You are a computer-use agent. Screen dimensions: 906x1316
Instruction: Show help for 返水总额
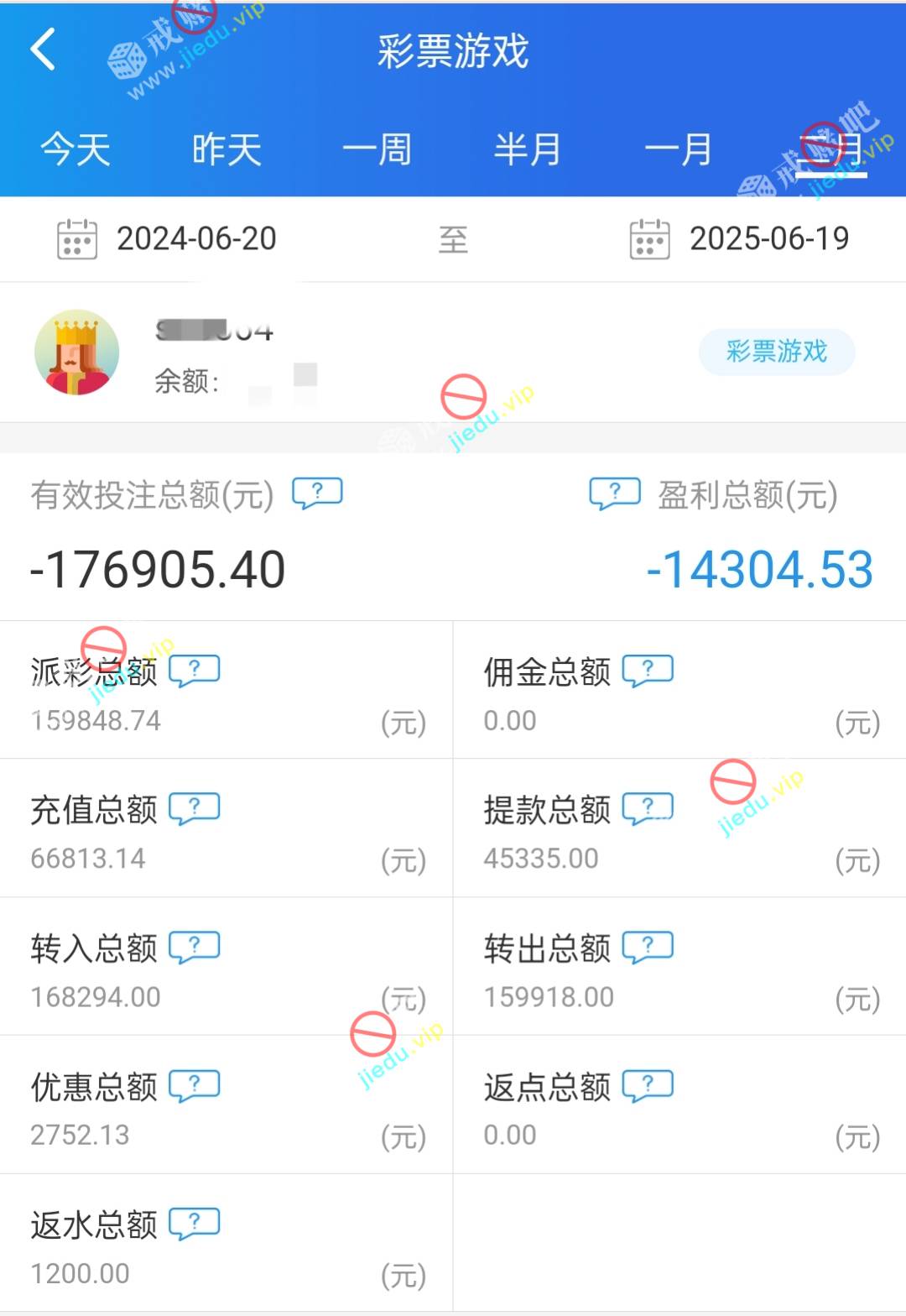[x=195, y=1224]
